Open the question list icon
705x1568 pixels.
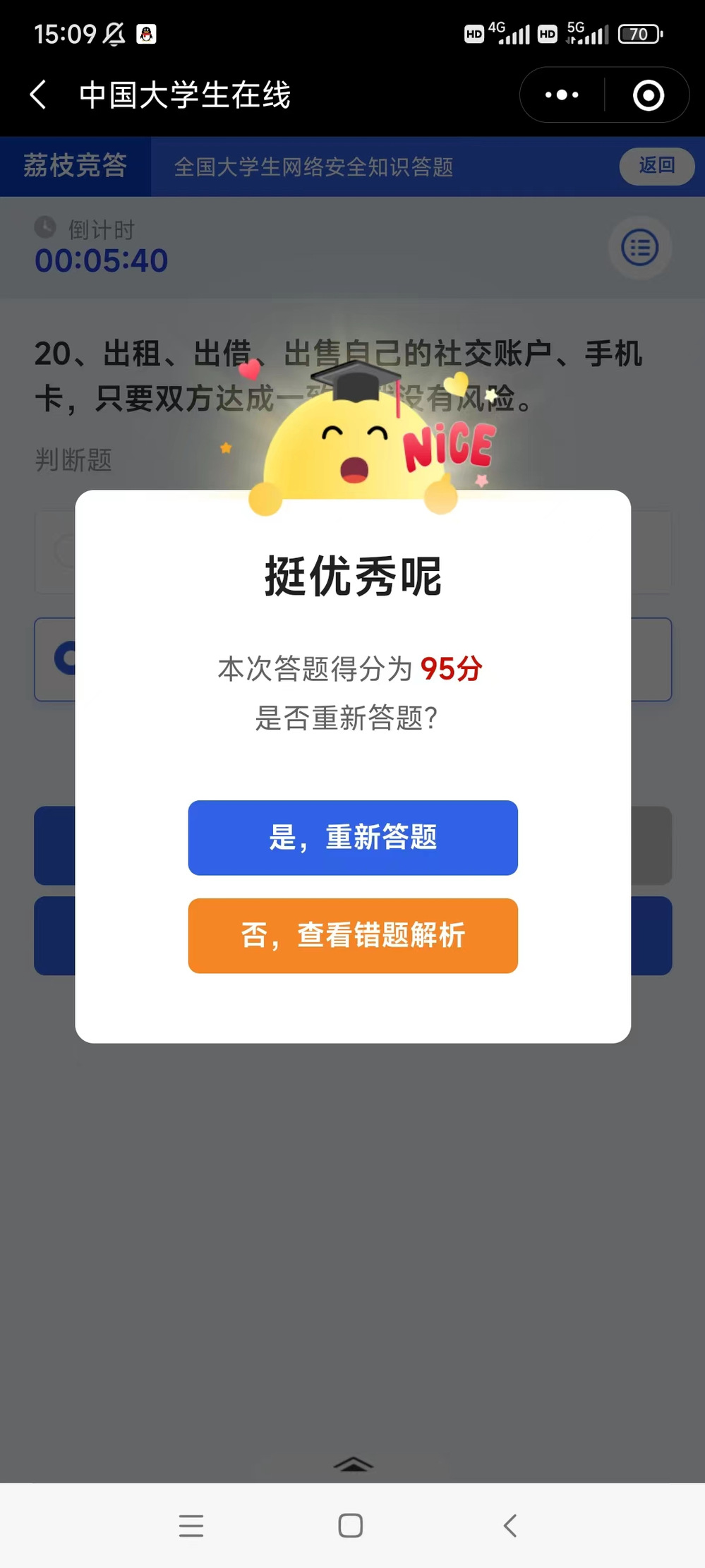pos(639,248)
